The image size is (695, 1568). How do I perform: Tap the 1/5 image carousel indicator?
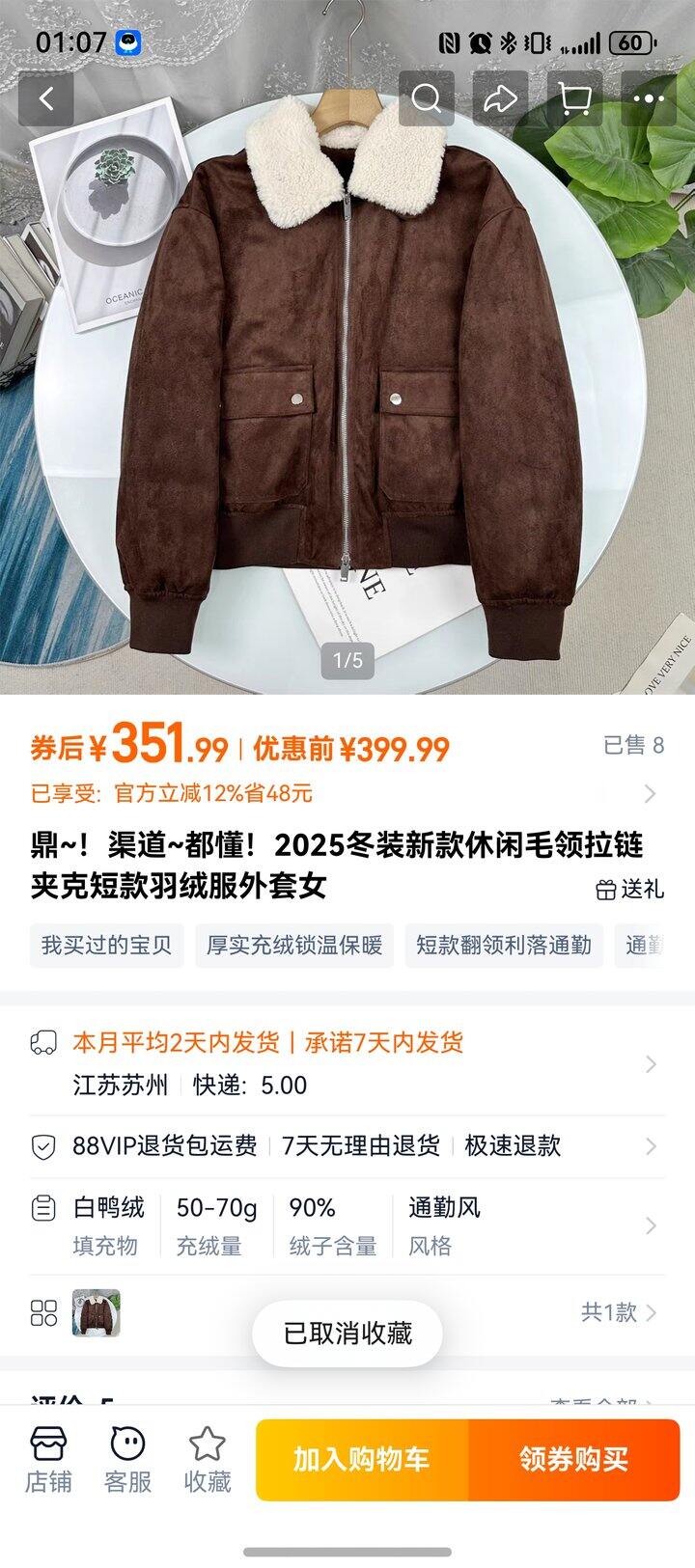pyautogui.click(x=346, y=662)
